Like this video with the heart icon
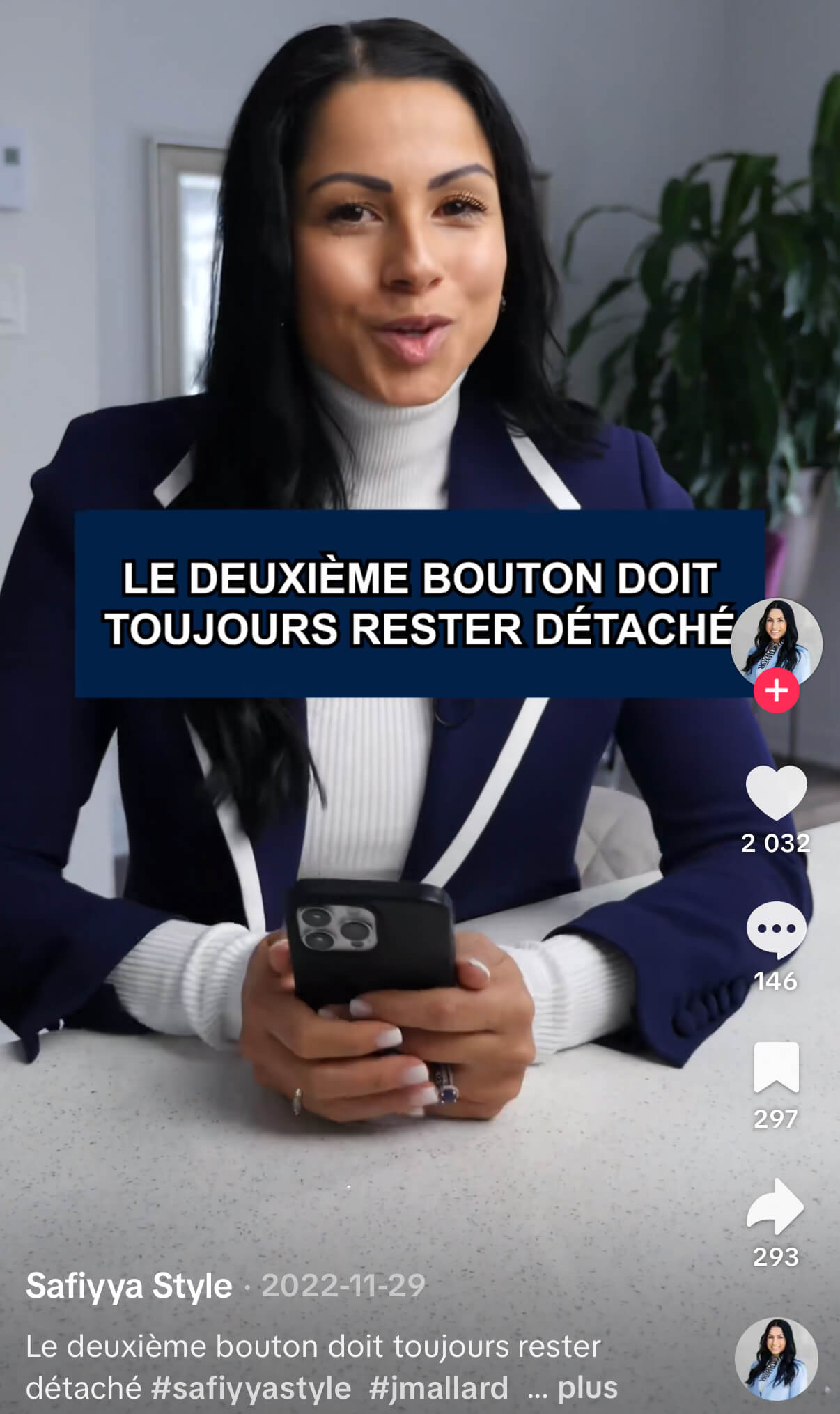The height and width of the screenshot is (1414, 840). coord(776,793)
